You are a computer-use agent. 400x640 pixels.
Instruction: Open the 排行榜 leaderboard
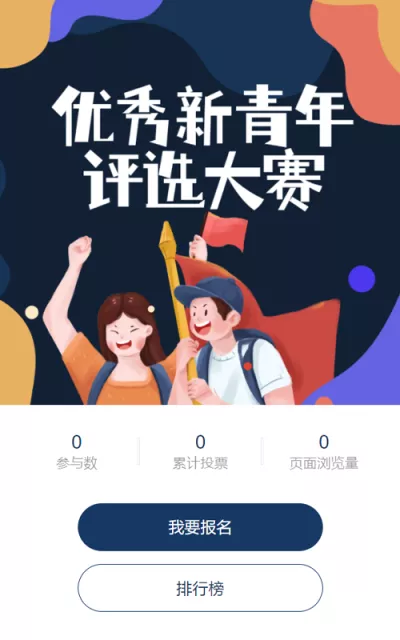pyautogui.click(x=200, y=588)
